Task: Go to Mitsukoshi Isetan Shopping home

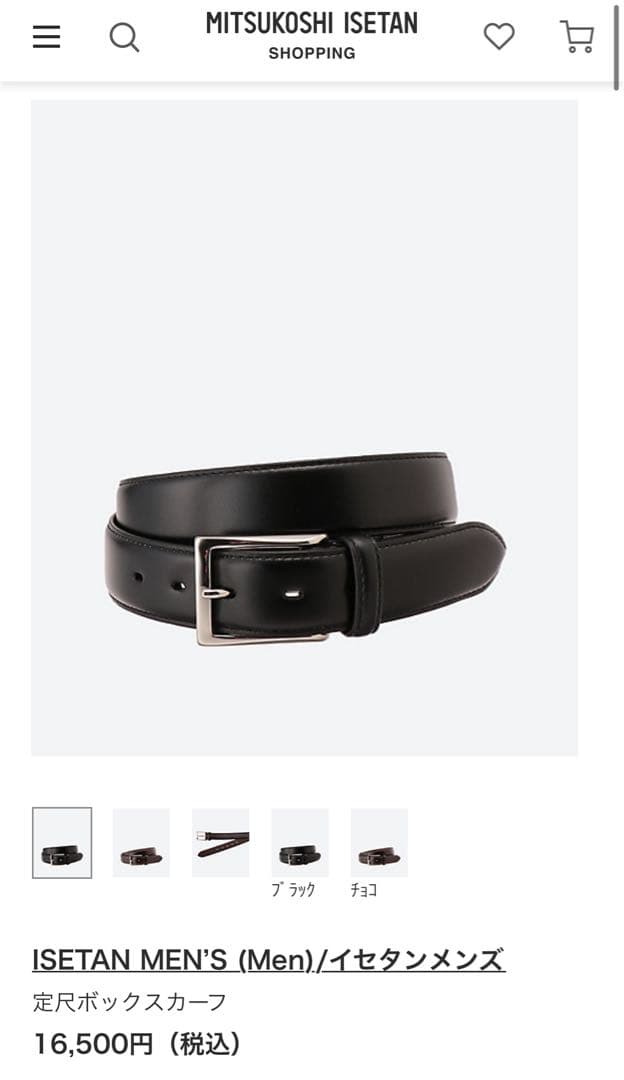Action: (311, 36)
